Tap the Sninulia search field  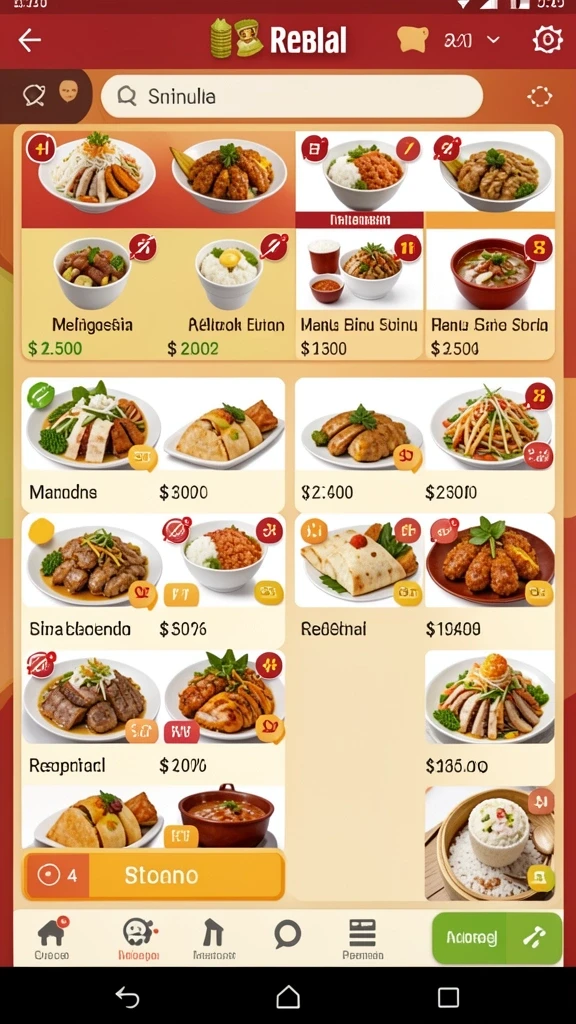coord(291,97)
